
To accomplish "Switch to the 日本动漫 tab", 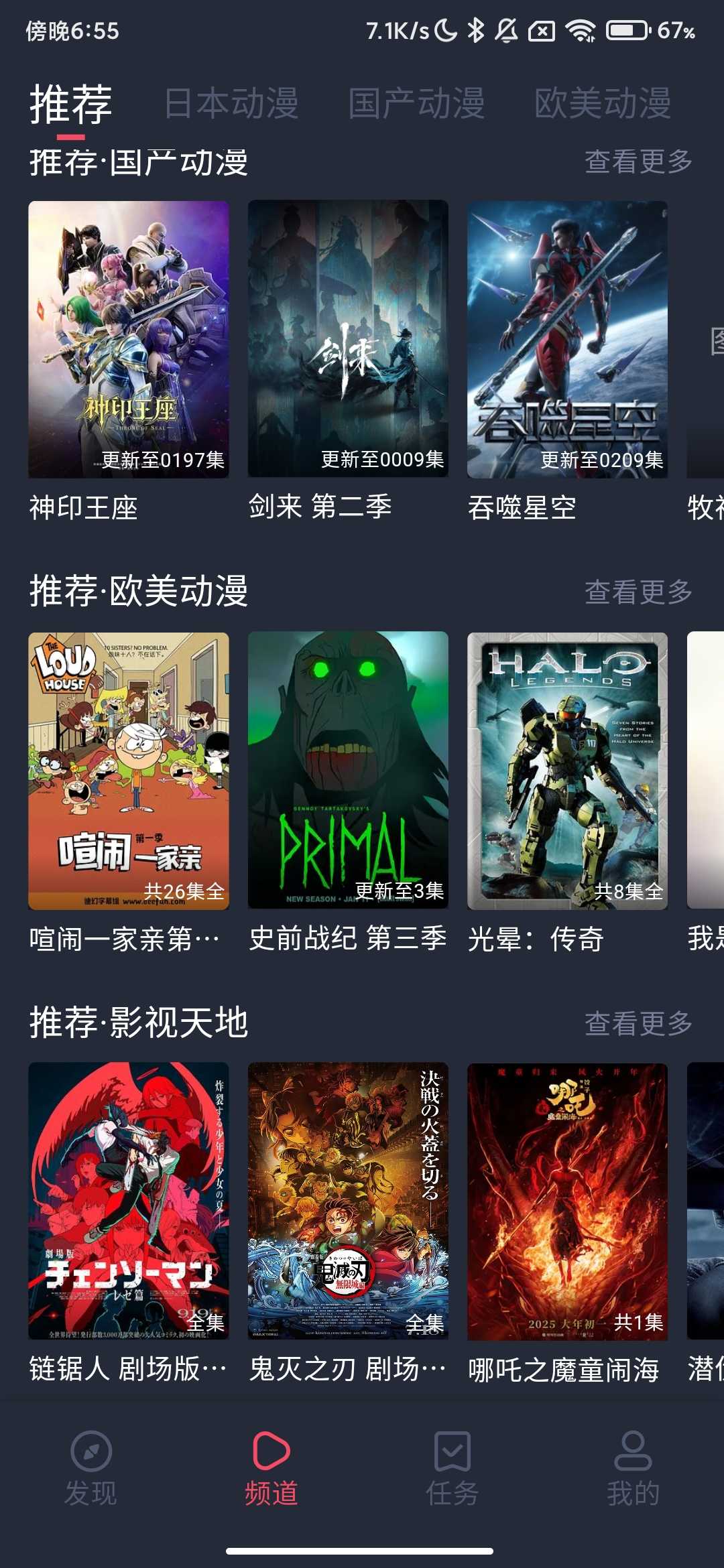I will (231, 103).
